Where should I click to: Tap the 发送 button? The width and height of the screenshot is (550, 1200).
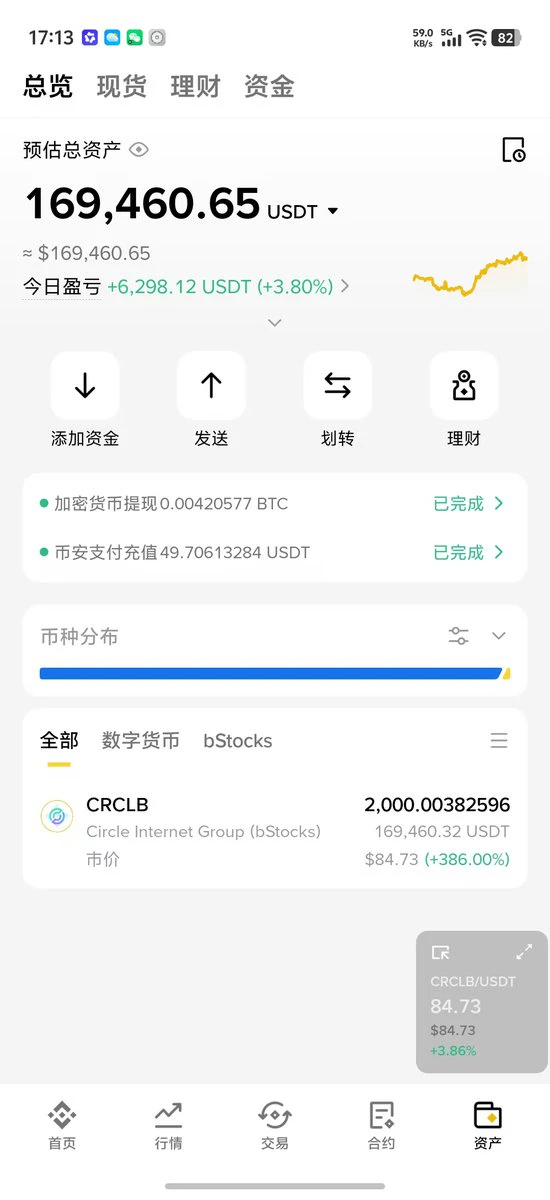(211, 400)
